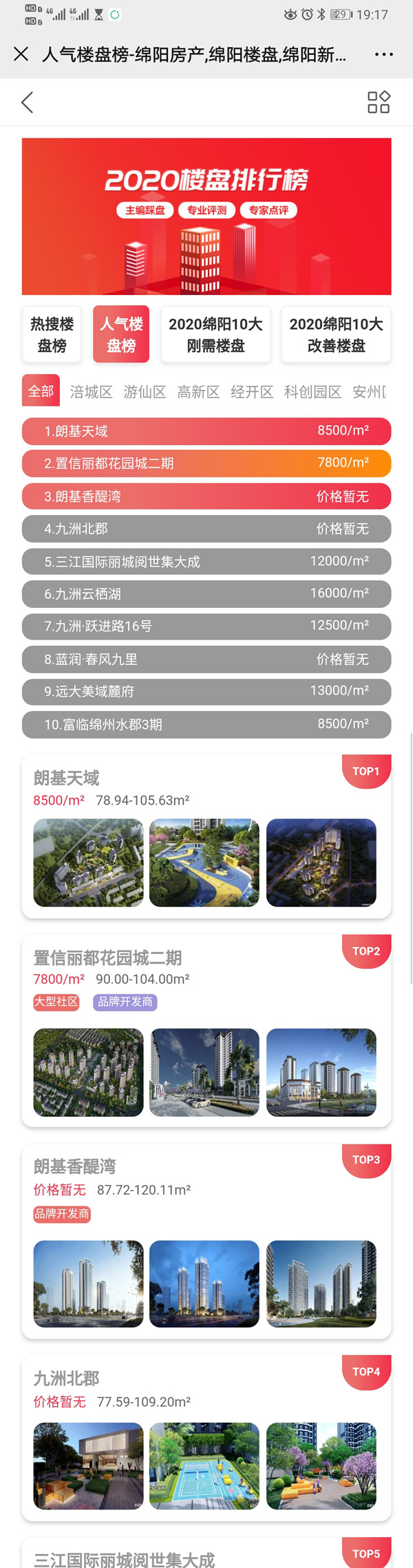
Task: Switch to 热搜楼盘榜 tab
Action: tap(52, 334)
